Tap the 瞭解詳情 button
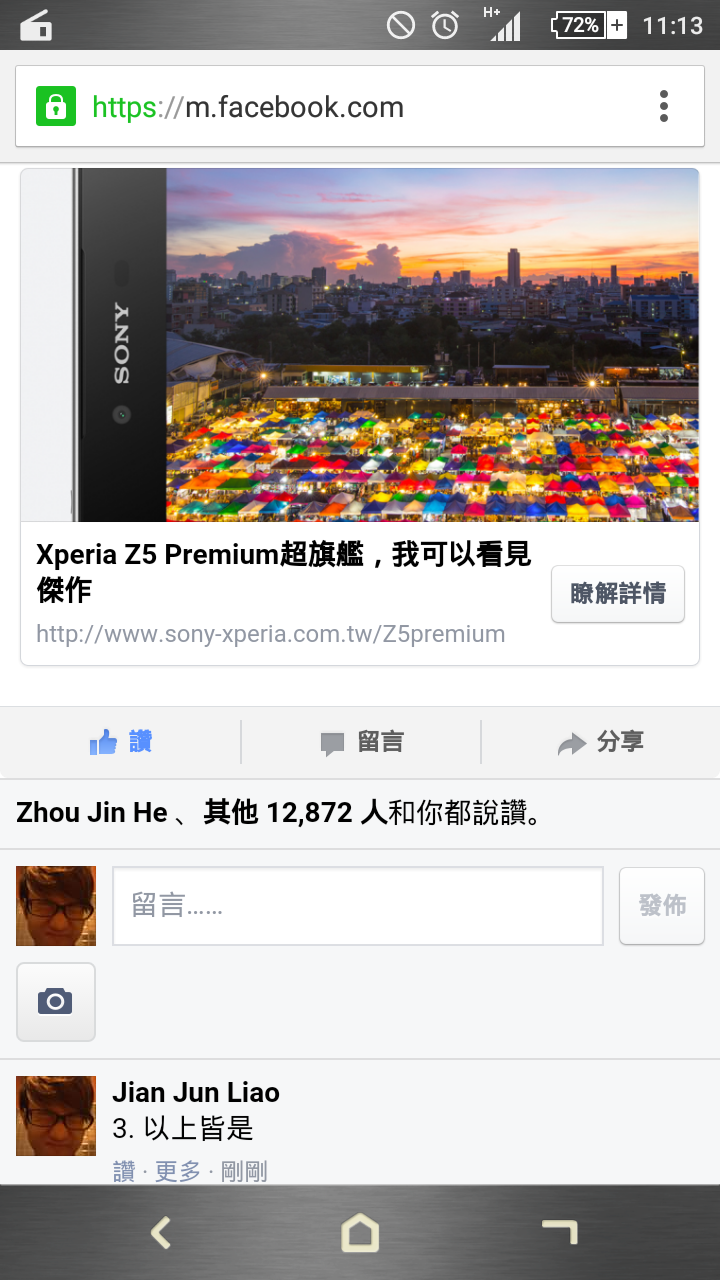The image size is (720, 1280). pyautogui.click(x=617, y=593)
